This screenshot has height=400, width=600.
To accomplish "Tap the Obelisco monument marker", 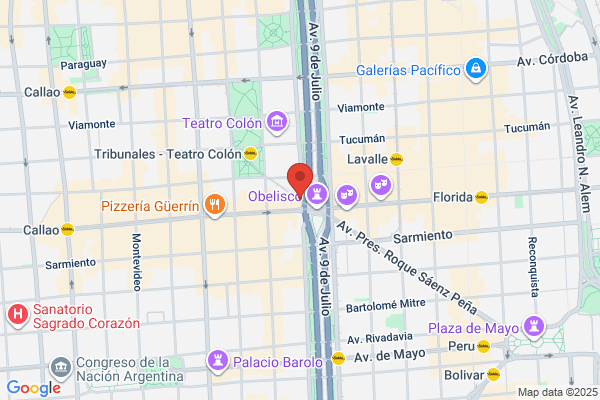I will pos(317,195).
